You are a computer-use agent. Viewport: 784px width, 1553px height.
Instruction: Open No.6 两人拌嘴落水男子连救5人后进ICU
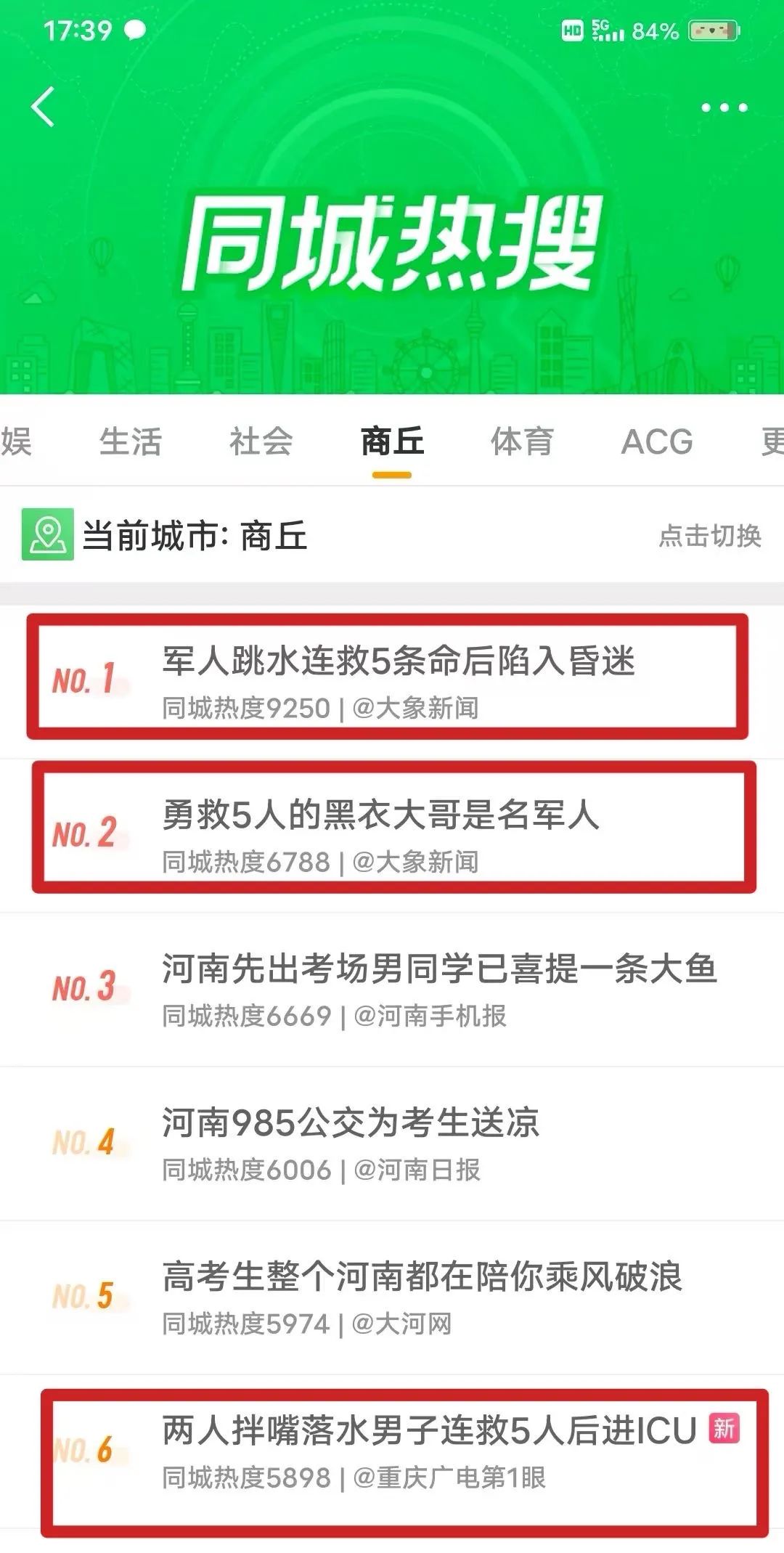click(428, 1431)
